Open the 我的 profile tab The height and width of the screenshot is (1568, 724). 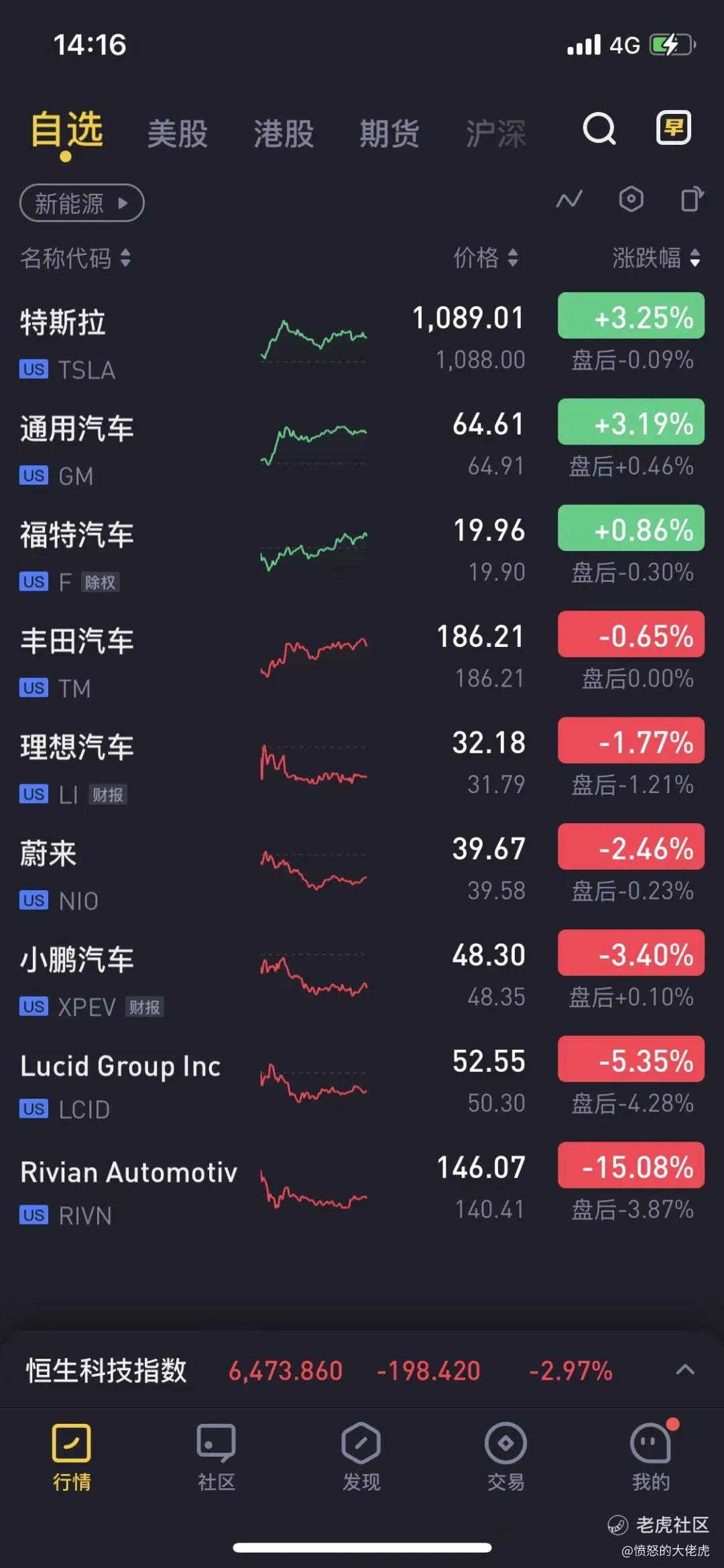pos(651,1457)
